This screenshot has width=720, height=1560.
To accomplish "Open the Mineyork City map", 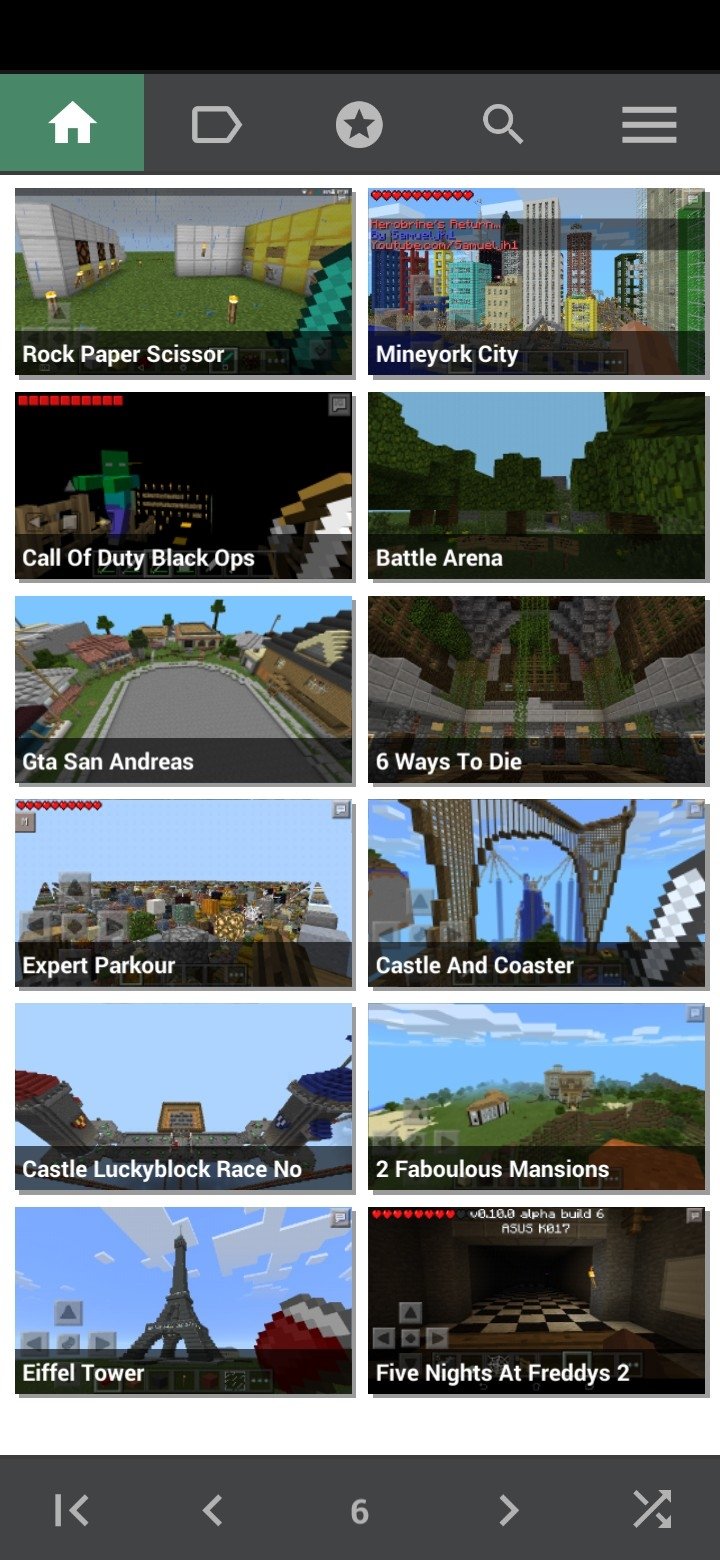I will [537, 282].
